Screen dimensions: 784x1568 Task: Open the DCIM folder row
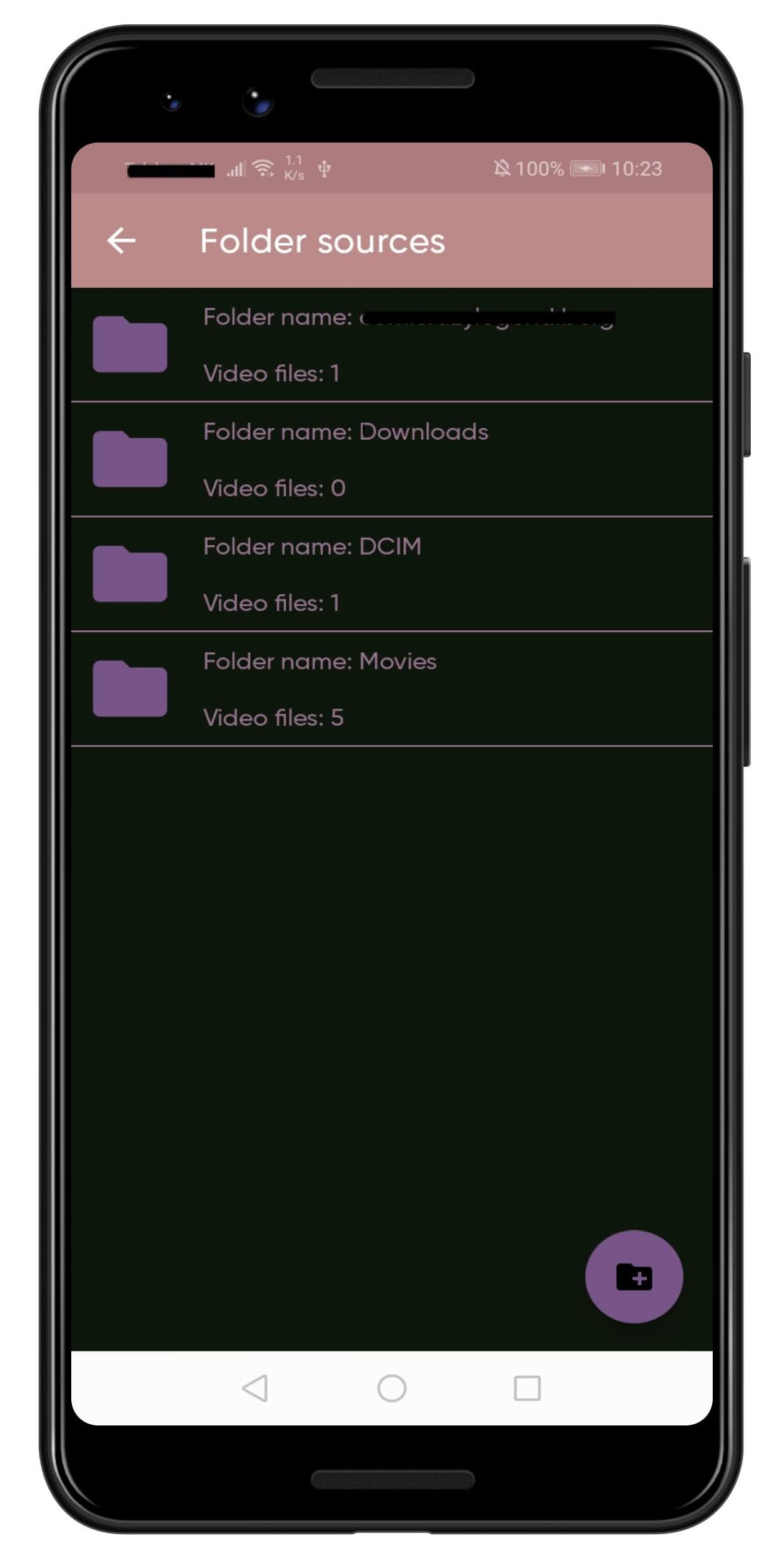[x=392, y=574]
